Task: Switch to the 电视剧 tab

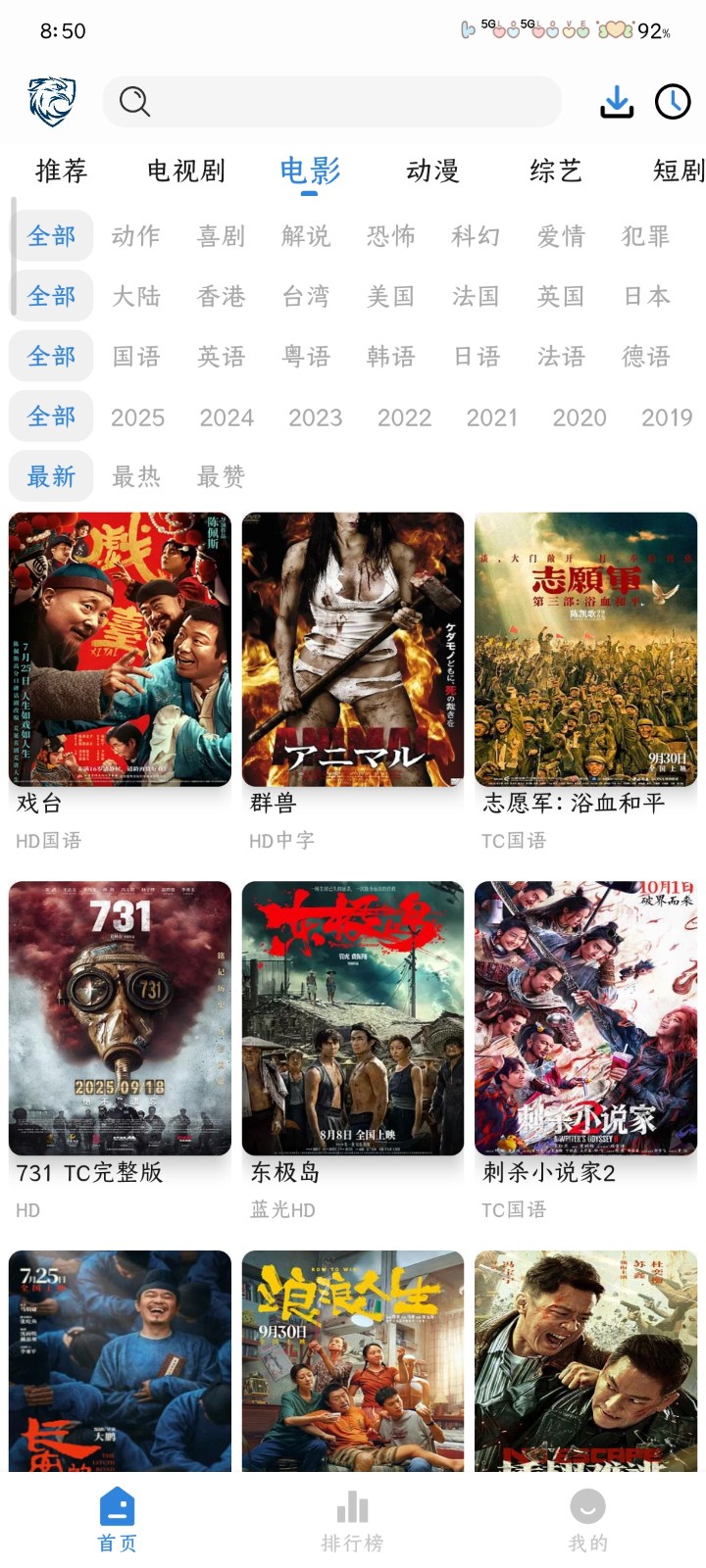Action: pyautogui.click(x=186, y=170)
